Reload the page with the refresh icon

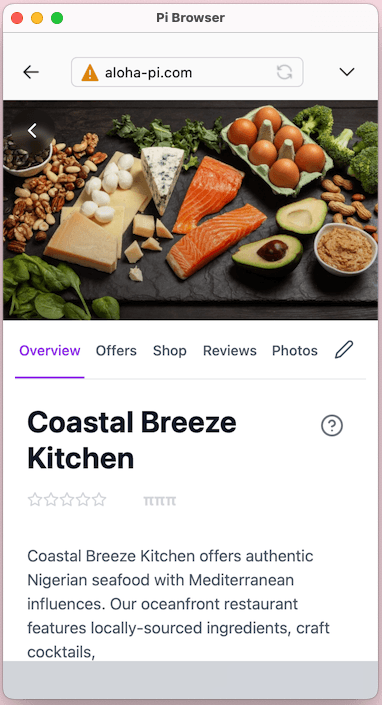pyautogui.click(x=284, y=72)
